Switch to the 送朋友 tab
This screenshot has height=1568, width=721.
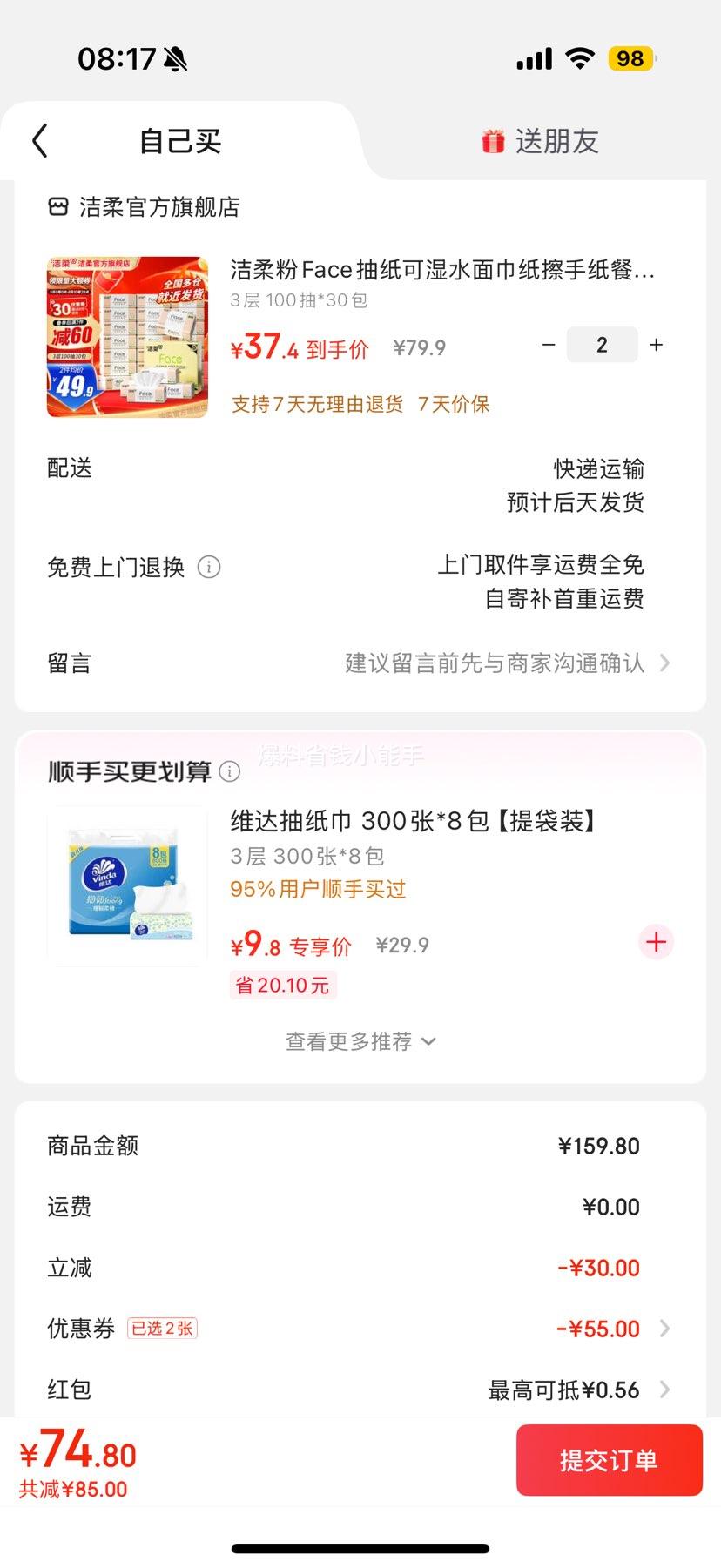(x=540, y=141)
